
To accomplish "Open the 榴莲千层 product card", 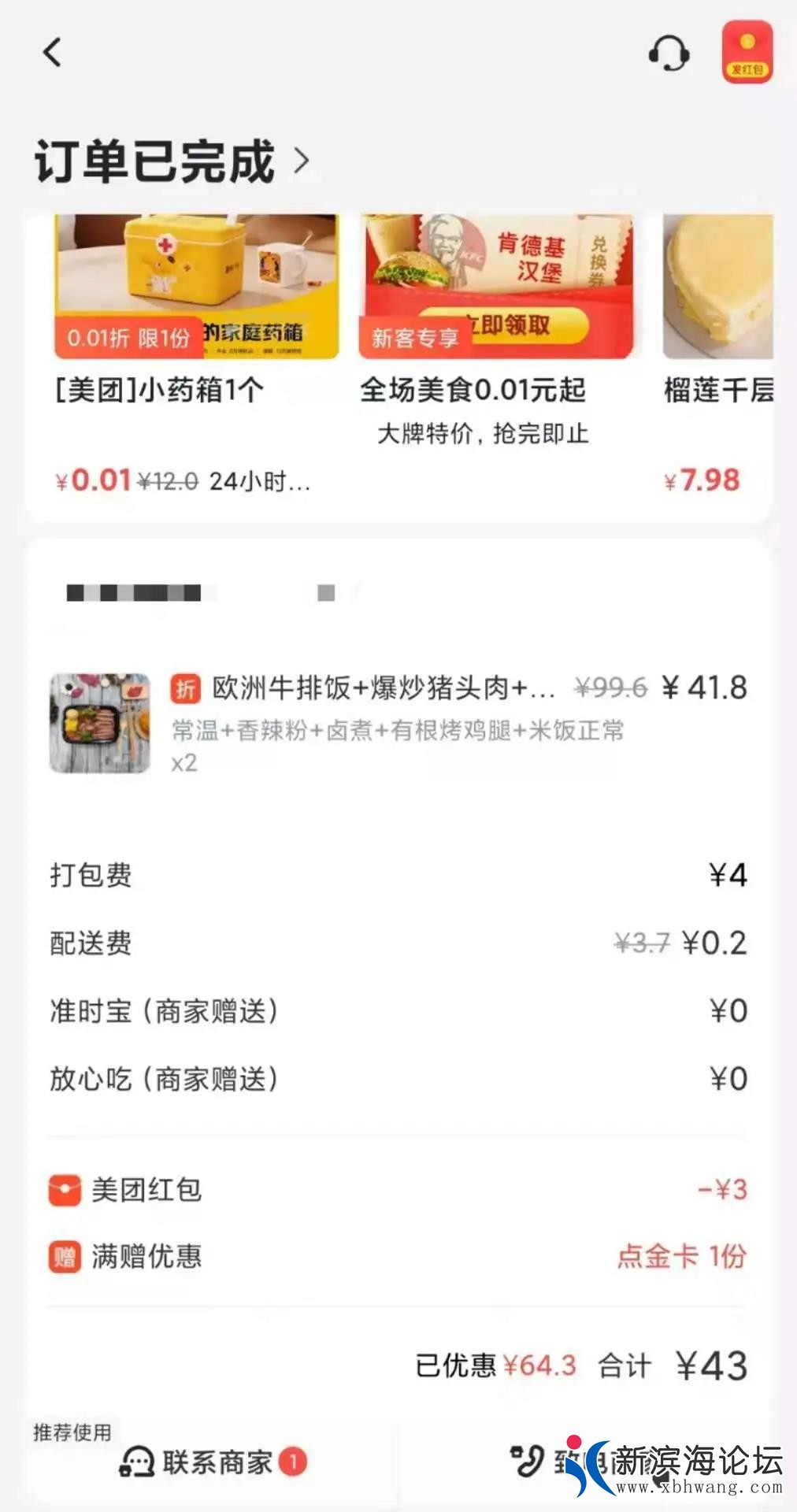I will (718, 331).
